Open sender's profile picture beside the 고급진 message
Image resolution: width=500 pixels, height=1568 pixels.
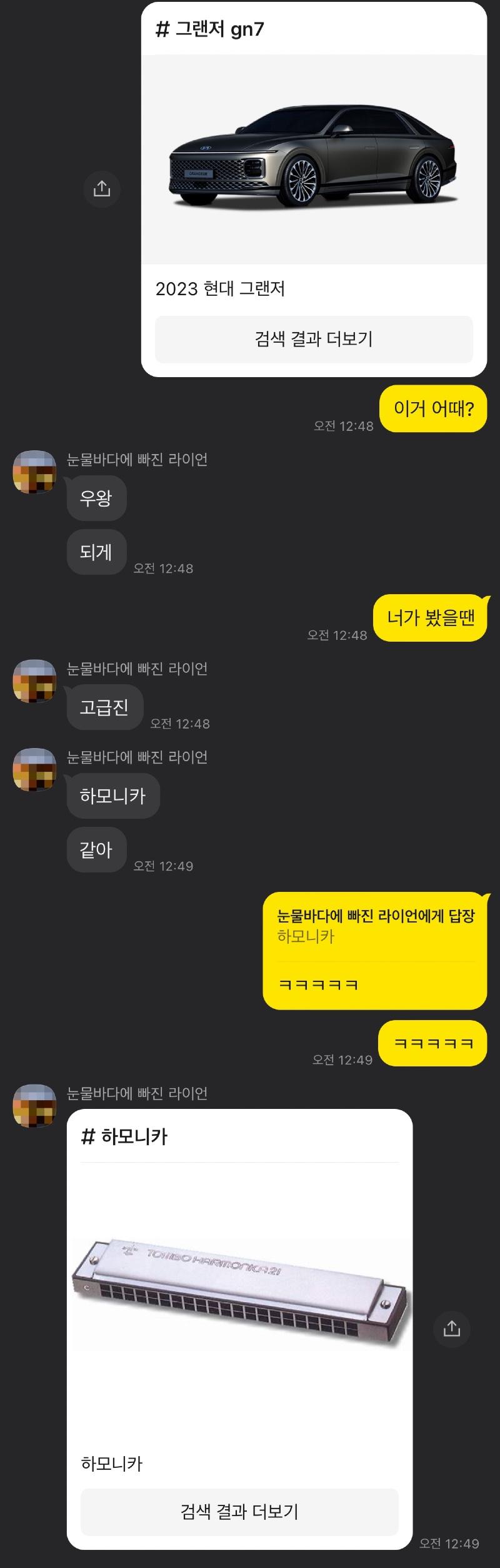coord(34,680)
